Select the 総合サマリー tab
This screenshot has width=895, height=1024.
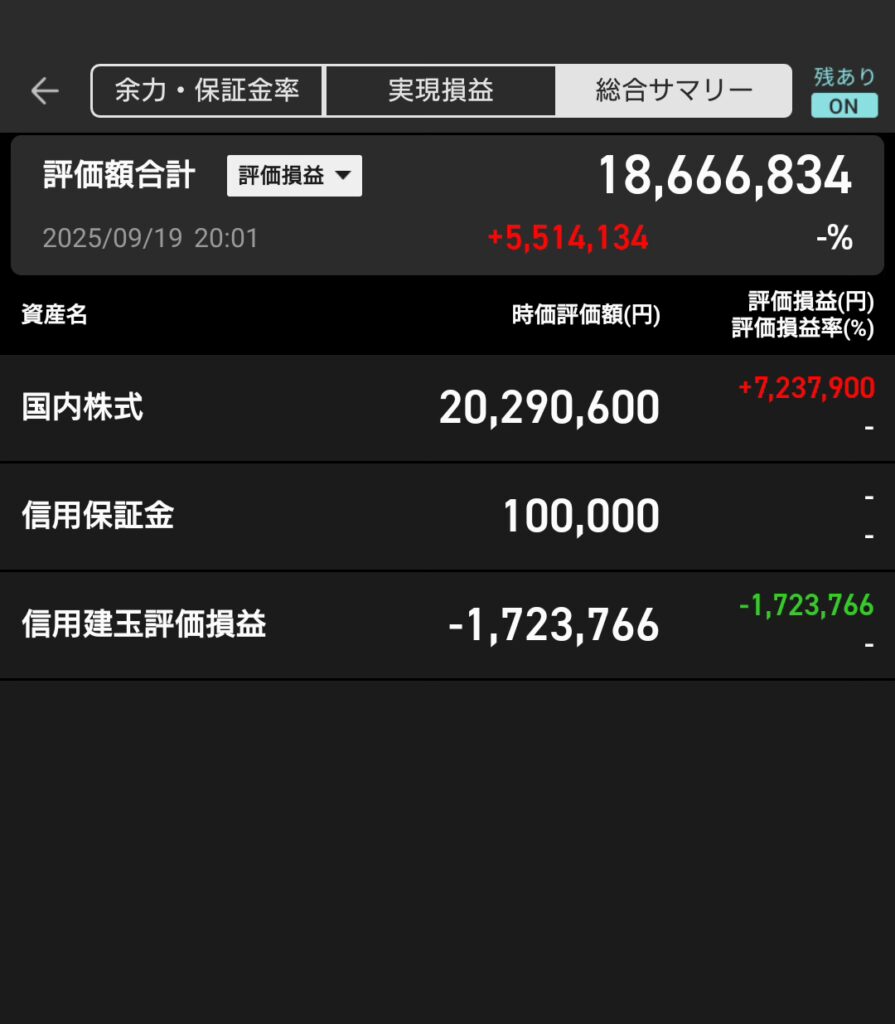coord(673,91)
